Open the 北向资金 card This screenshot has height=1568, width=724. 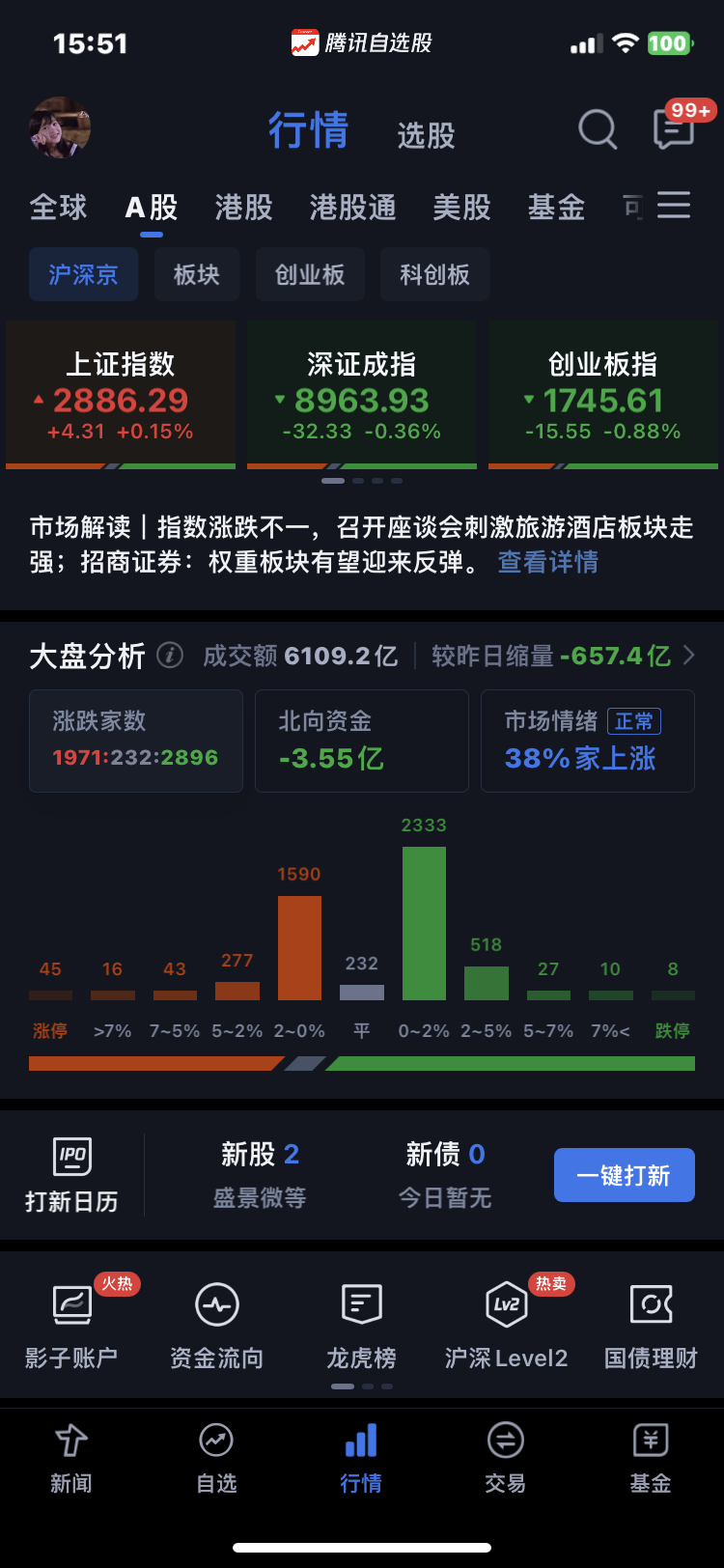(x=362, y=741)
